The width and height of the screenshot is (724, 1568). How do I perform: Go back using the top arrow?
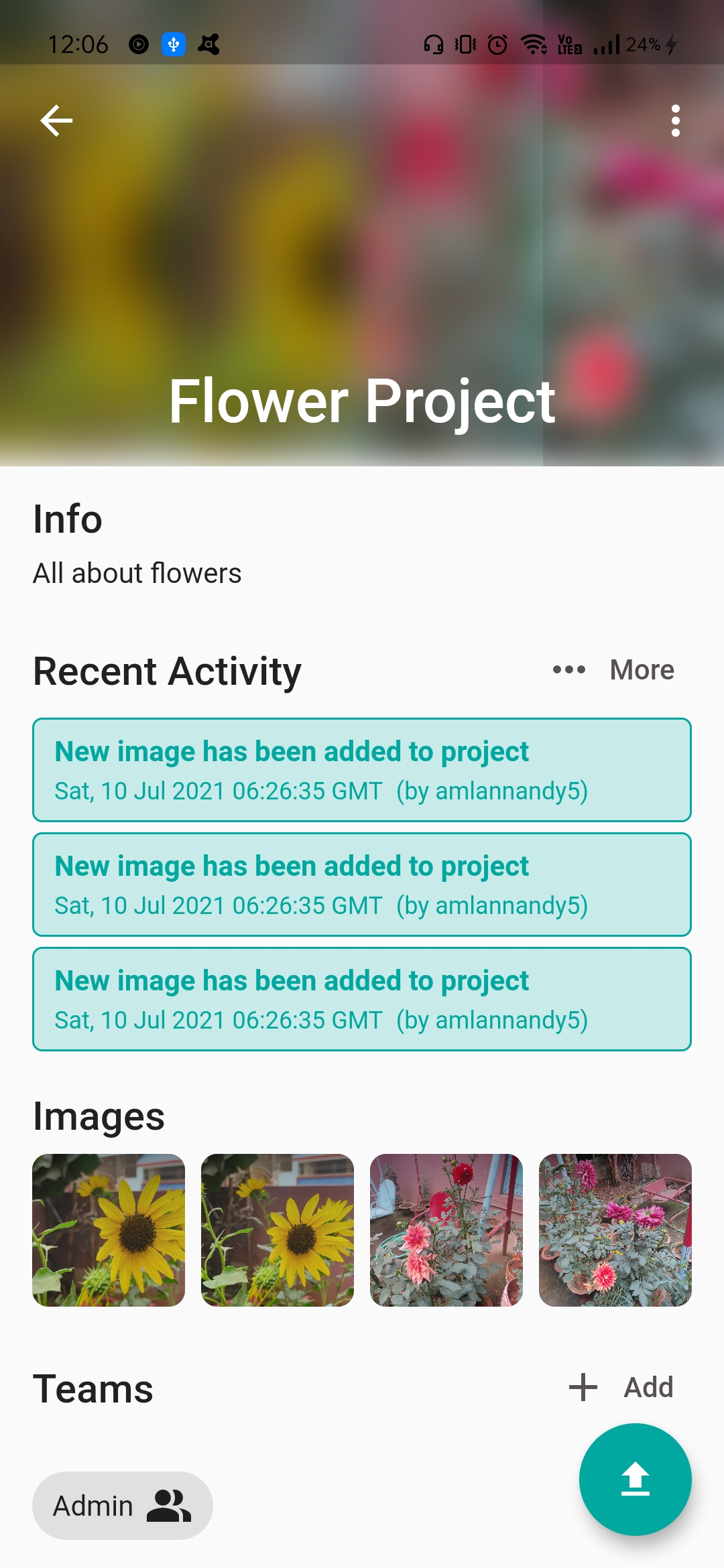coord(56,121)
